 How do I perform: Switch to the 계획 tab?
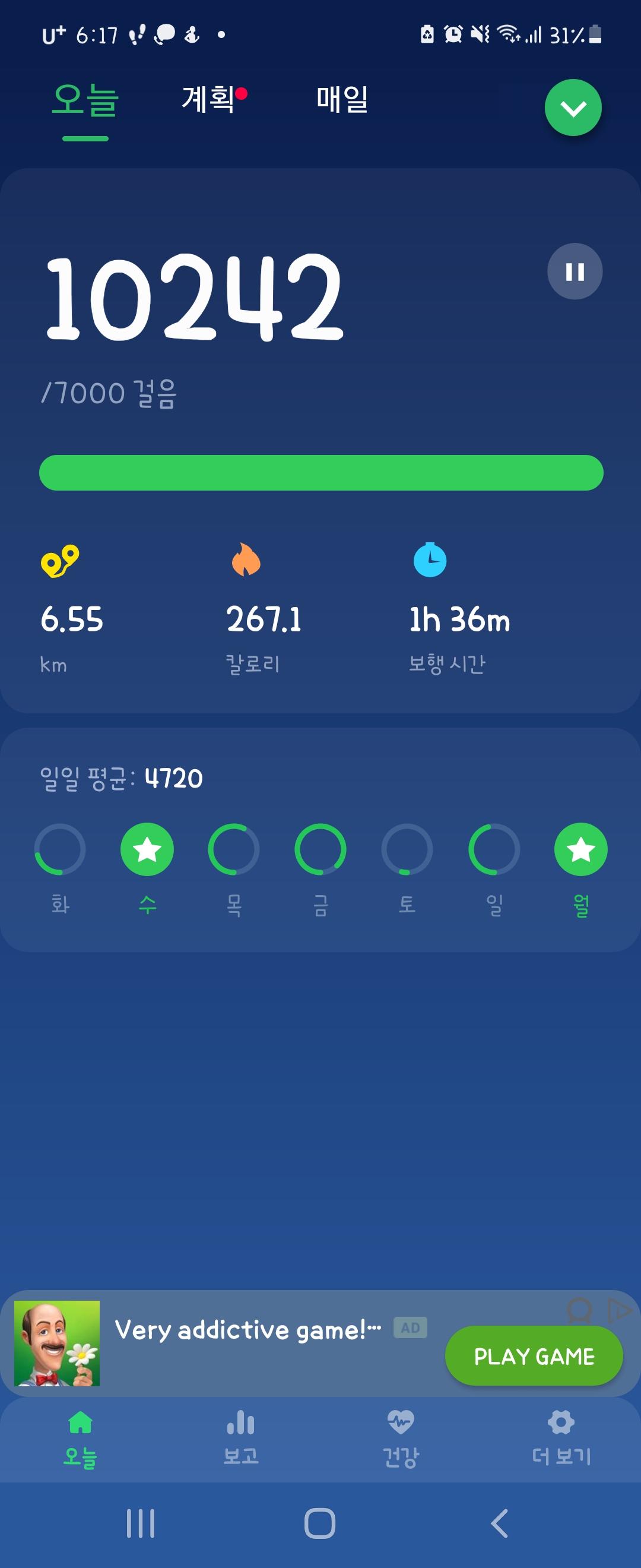(x=208, y=99)
